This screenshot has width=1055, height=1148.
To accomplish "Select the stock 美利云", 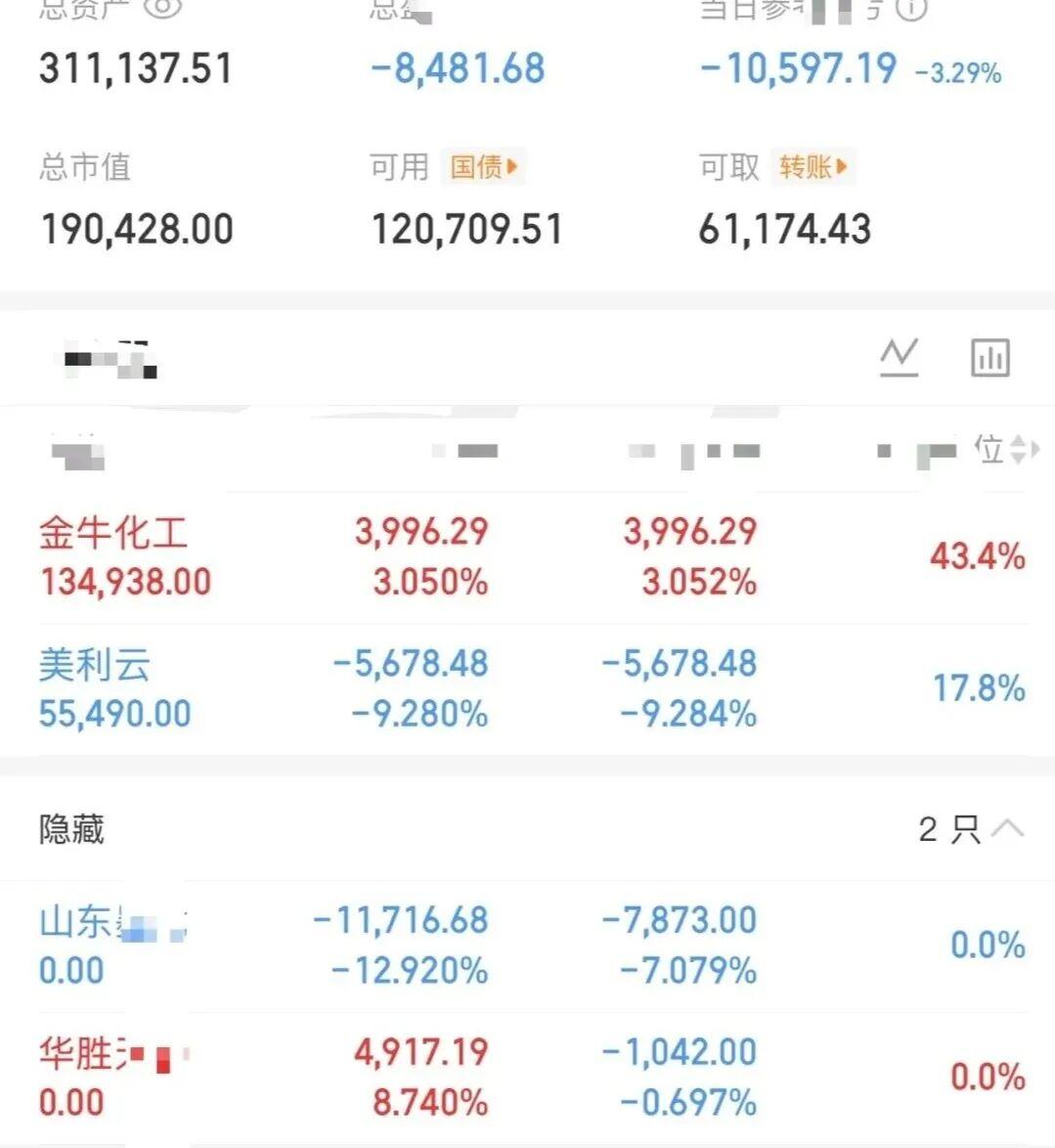I will pyautogui.click(x=95, y=664).
